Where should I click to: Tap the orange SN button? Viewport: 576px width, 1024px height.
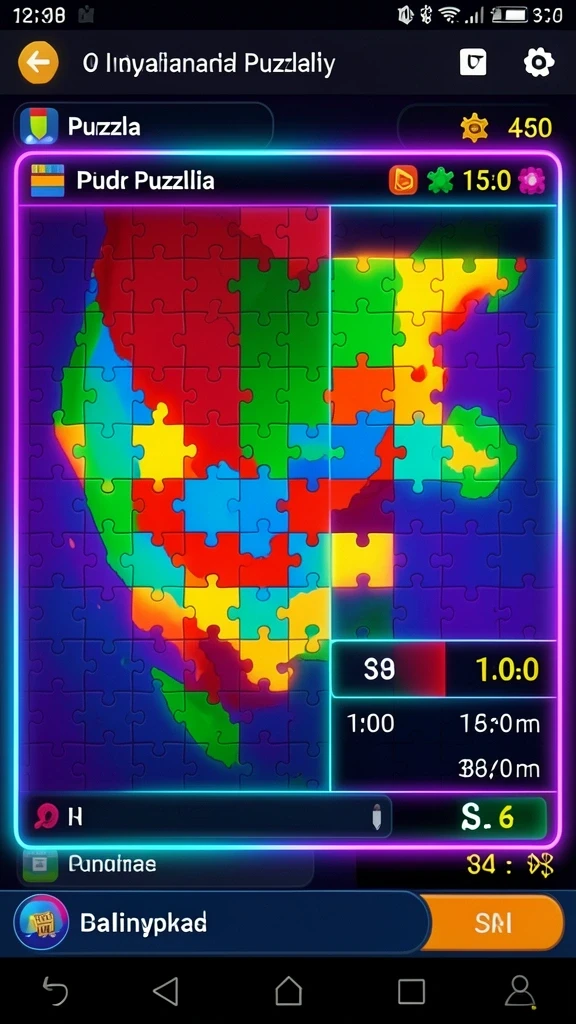pos(493,923)
